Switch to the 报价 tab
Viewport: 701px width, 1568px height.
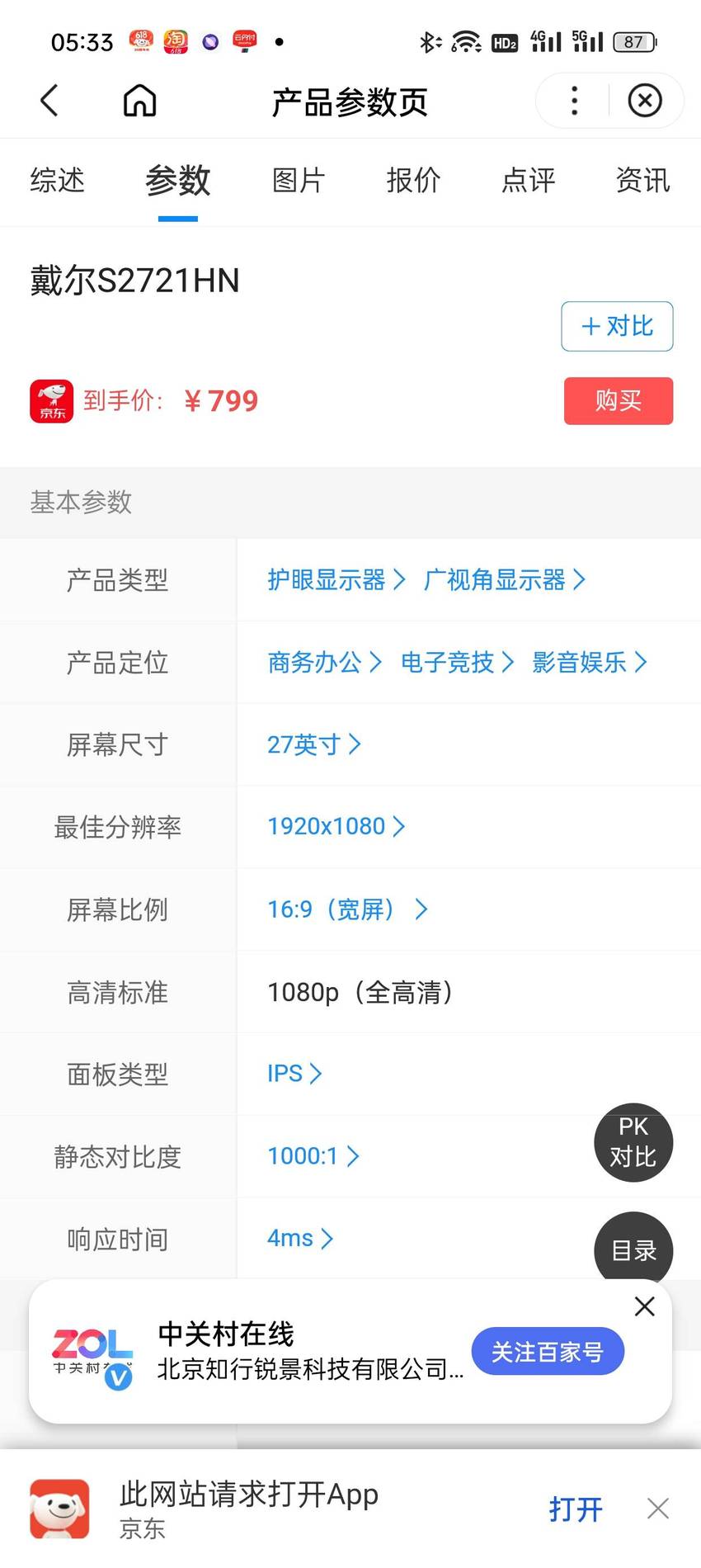(413, 180)
